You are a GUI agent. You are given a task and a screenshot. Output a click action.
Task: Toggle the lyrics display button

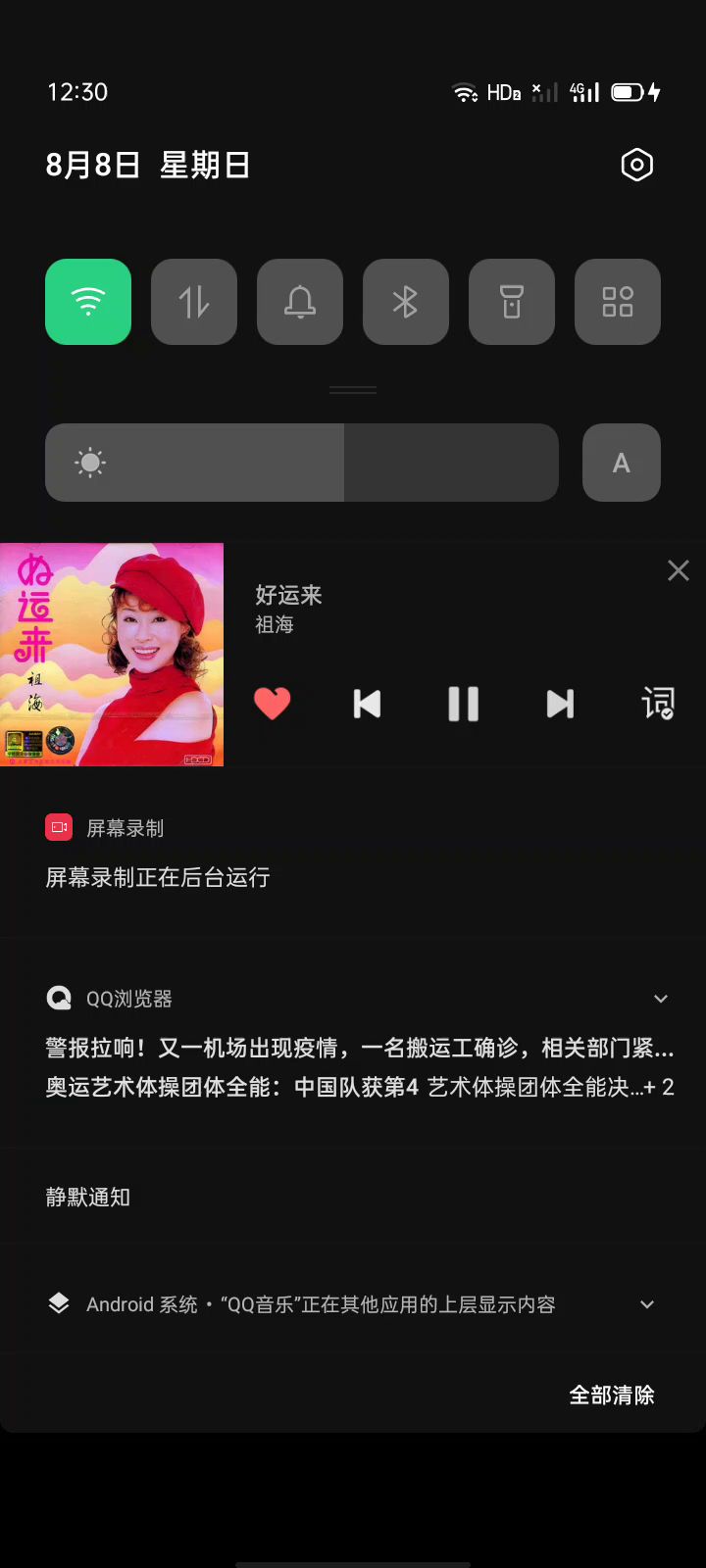pos(658,704)
